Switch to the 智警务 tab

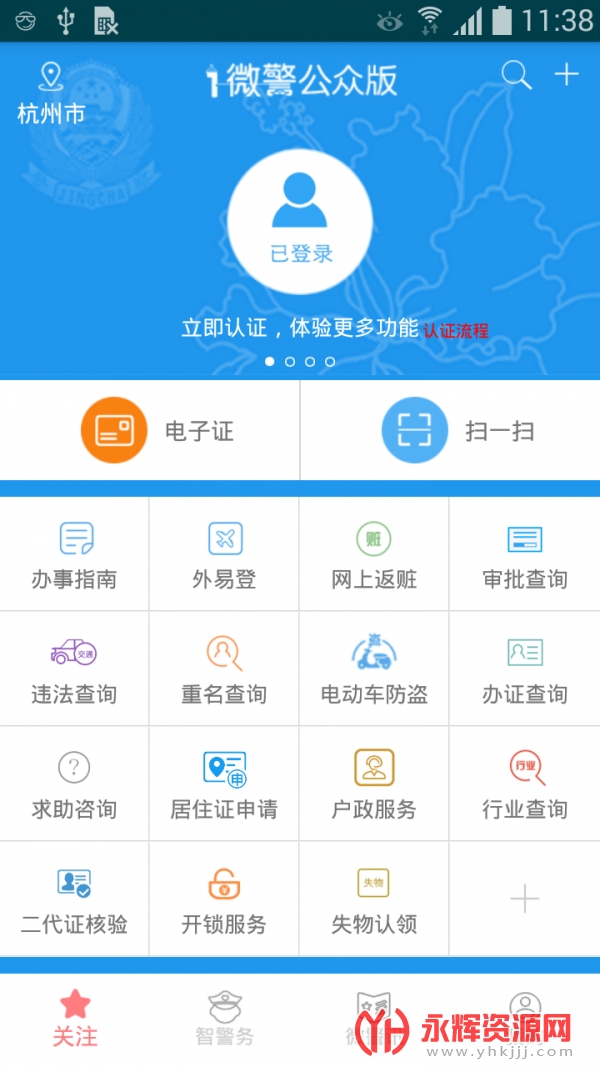pos(225,1018)
